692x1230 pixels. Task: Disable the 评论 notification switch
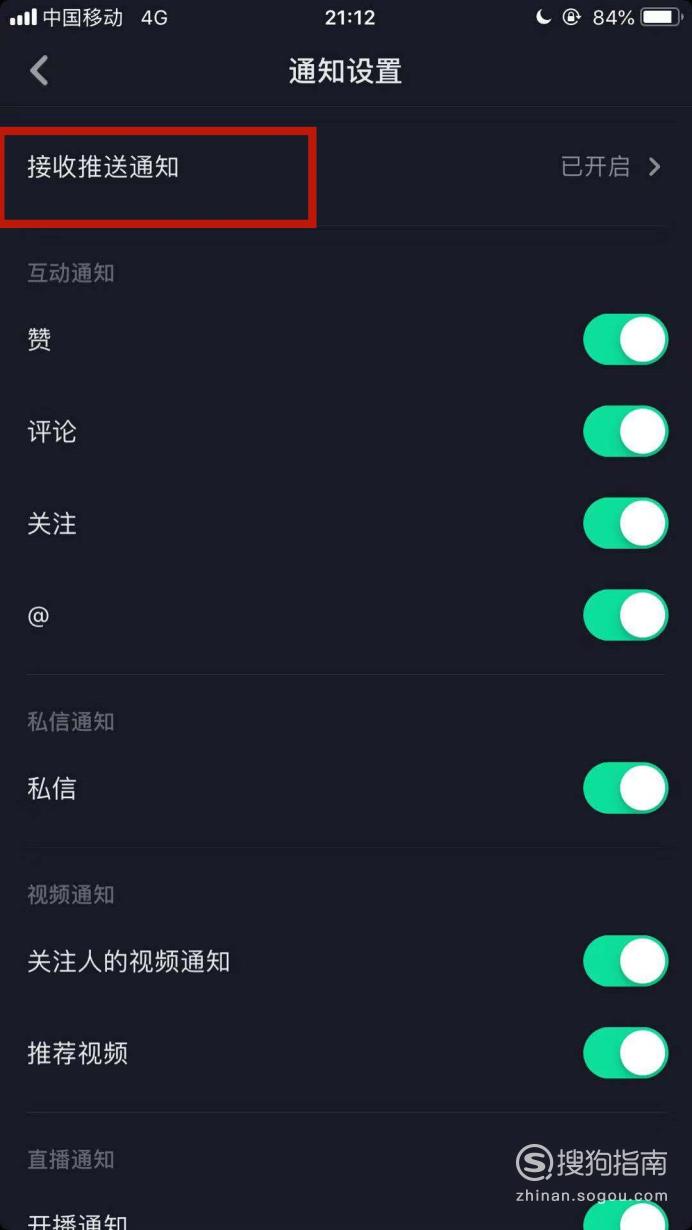point(626,432)
